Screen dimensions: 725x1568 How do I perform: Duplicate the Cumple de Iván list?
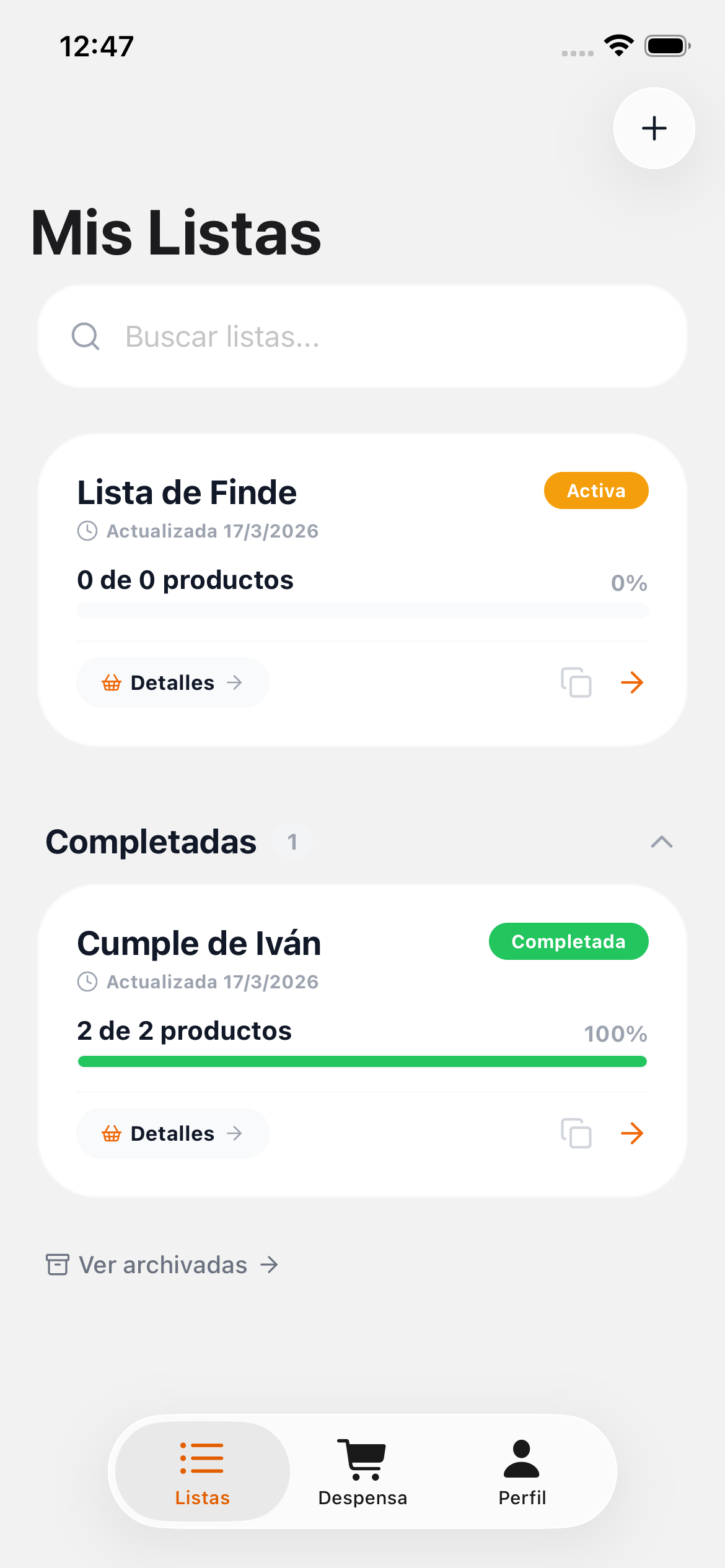576,1133
